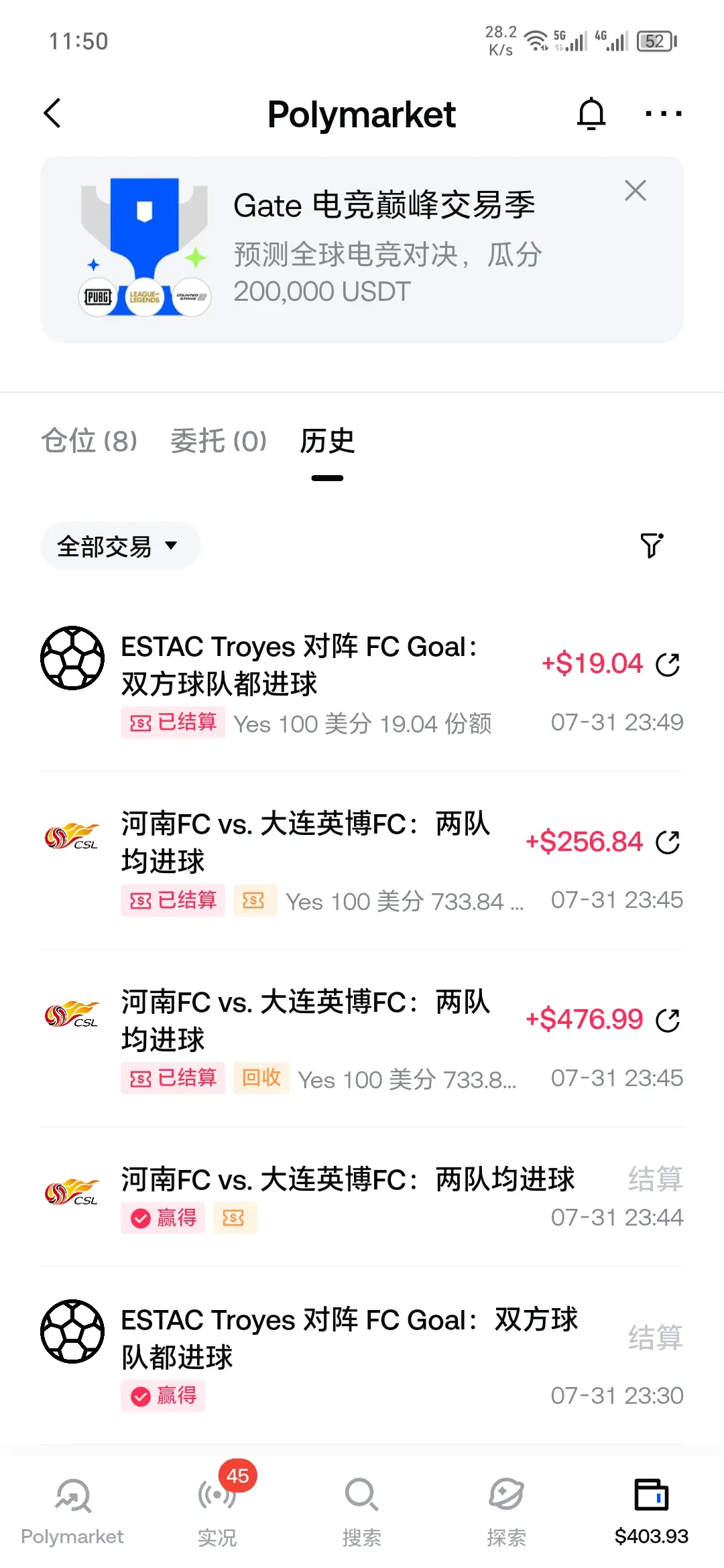
Task: Open the $403.93 wallet tab
Action: pyautogui.click(x=652, y=1512)
